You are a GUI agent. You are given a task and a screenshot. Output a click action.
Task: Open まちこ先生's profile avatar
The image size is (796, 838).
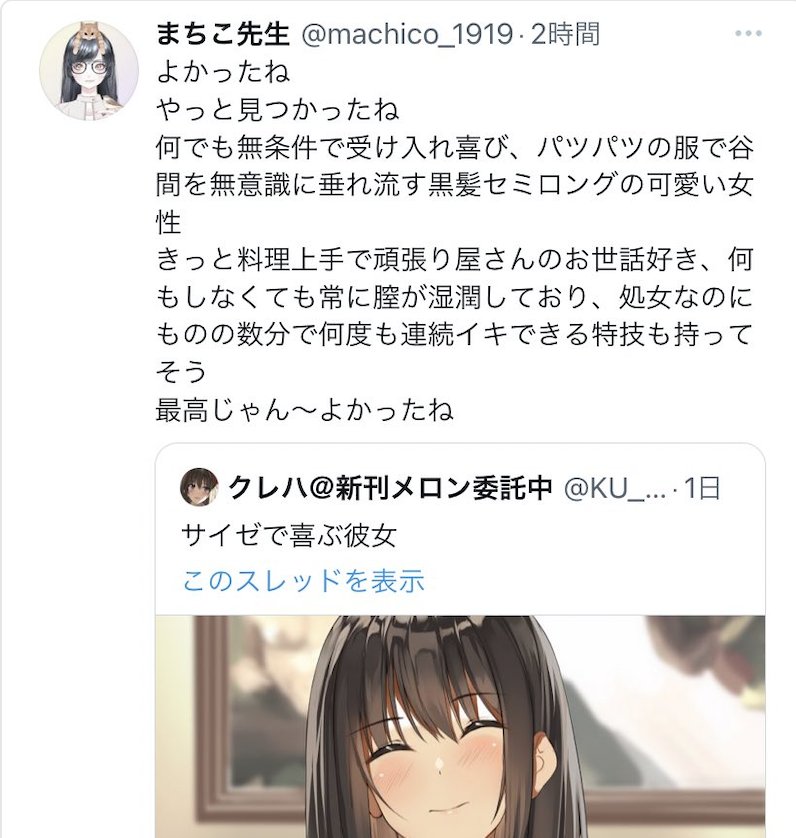[x=88, y=72]
